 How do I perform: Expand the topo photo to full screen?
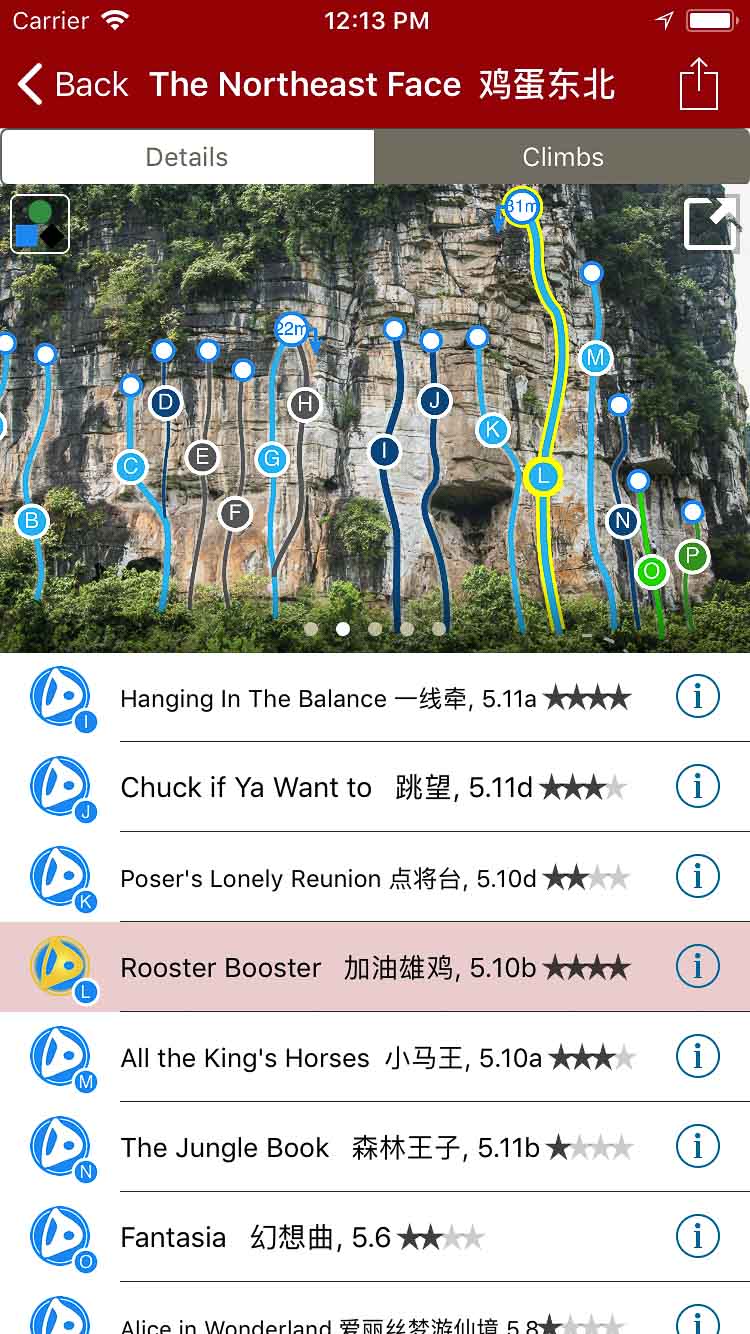tap(711, 223)
